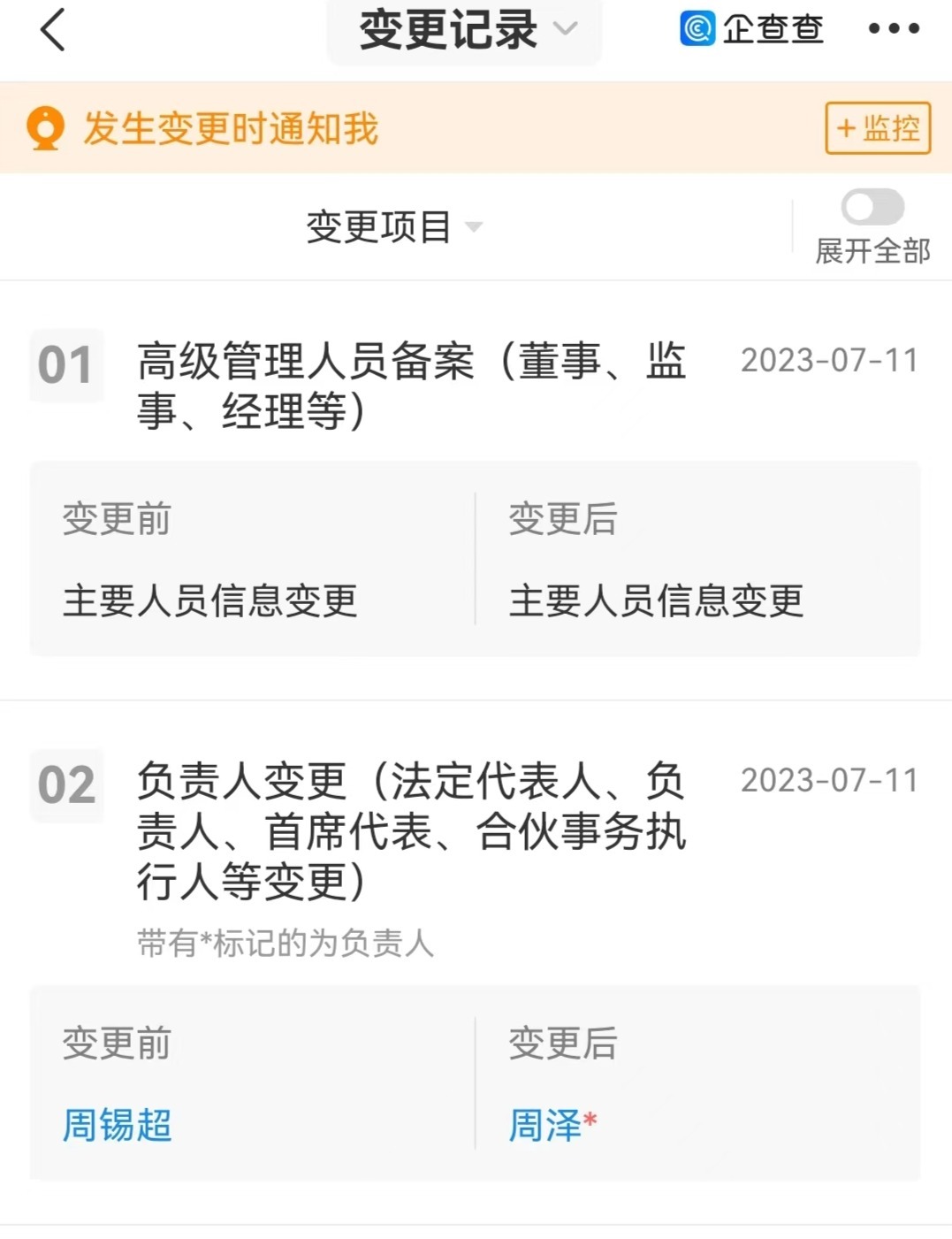The height and width of the screenshot is (1239, 952).
Task: Click the red asterisk next to 周泽
Action: 588,1116
